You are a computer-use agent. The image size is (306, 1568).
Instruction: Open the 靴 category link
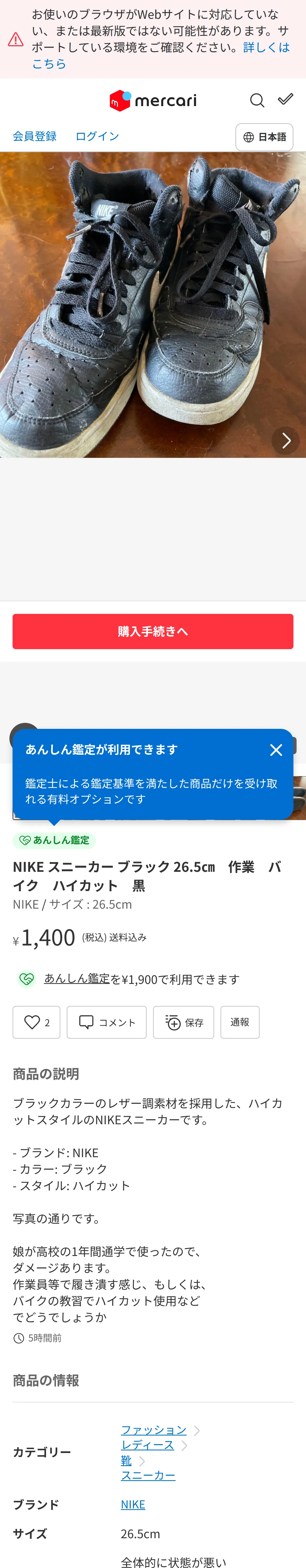click(x=126, y=1460)
